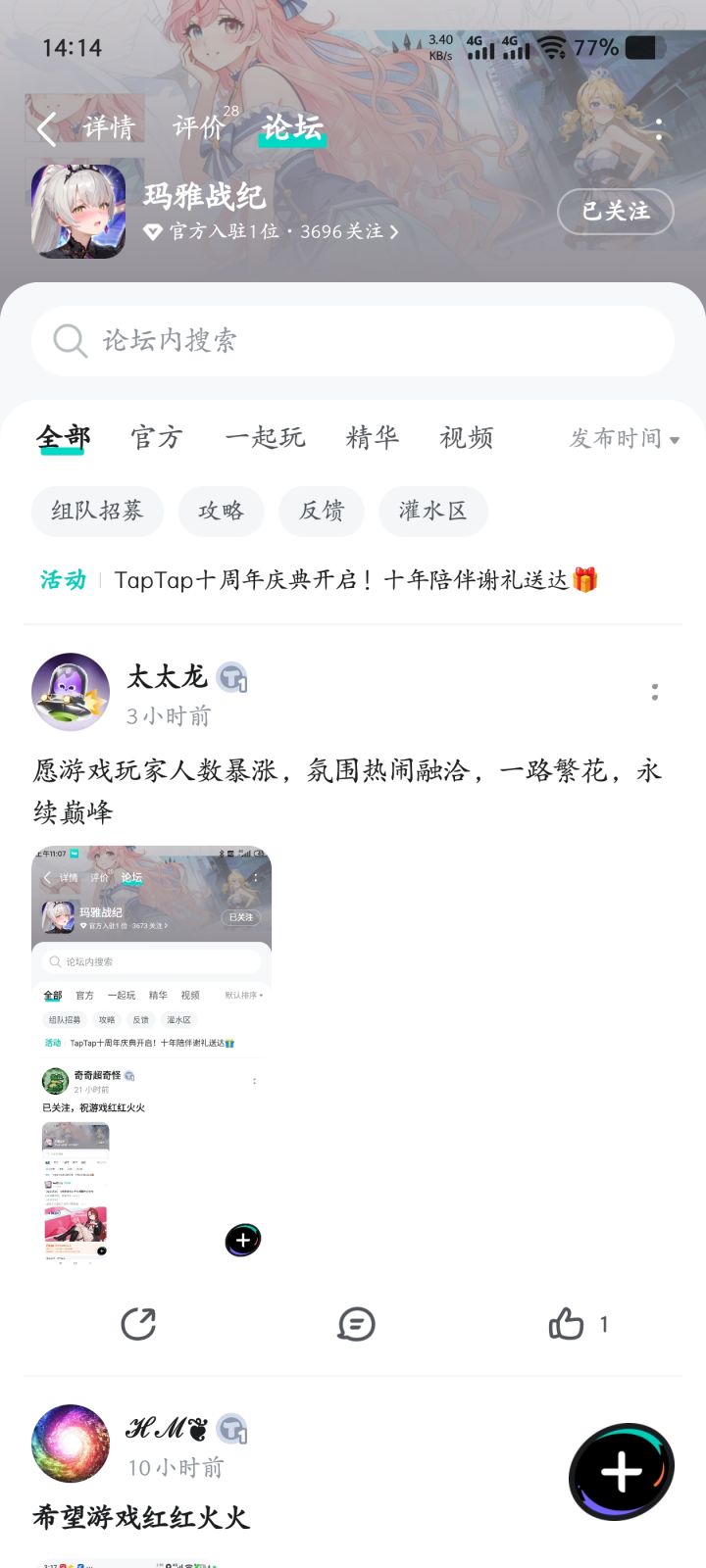Toggle the 已关注 follow state
706x1568 pixels.
615,211
